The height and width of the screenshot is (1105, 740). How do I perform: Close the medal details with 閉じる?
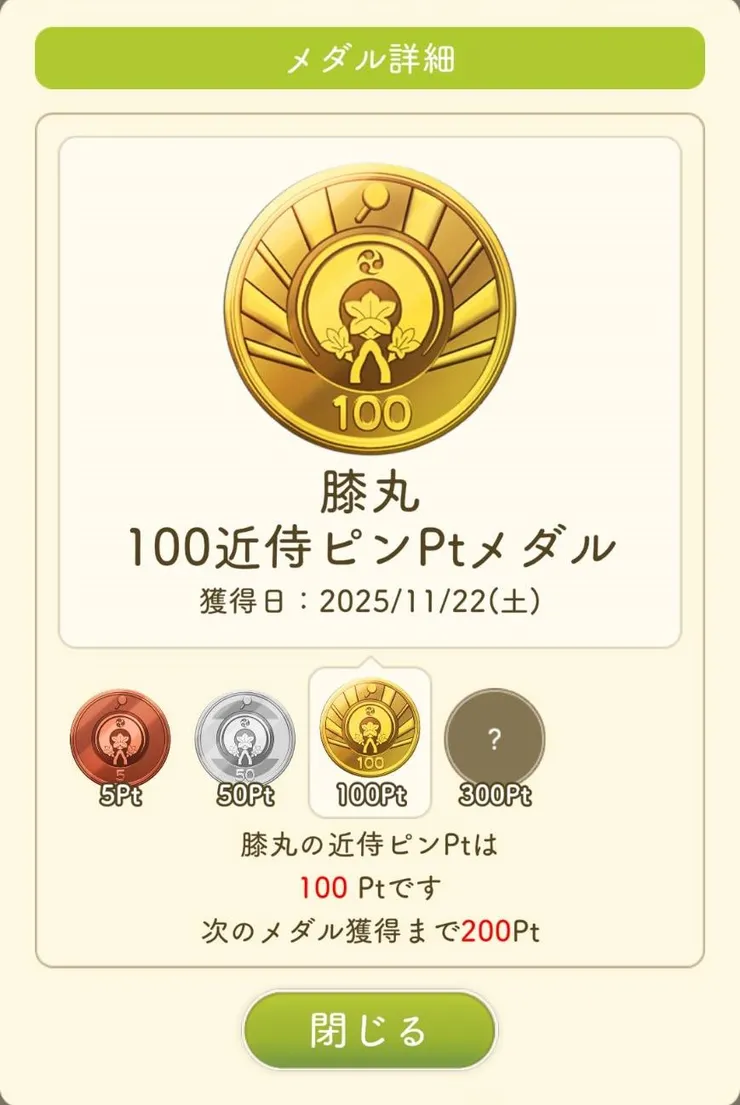click(369, 1029)
